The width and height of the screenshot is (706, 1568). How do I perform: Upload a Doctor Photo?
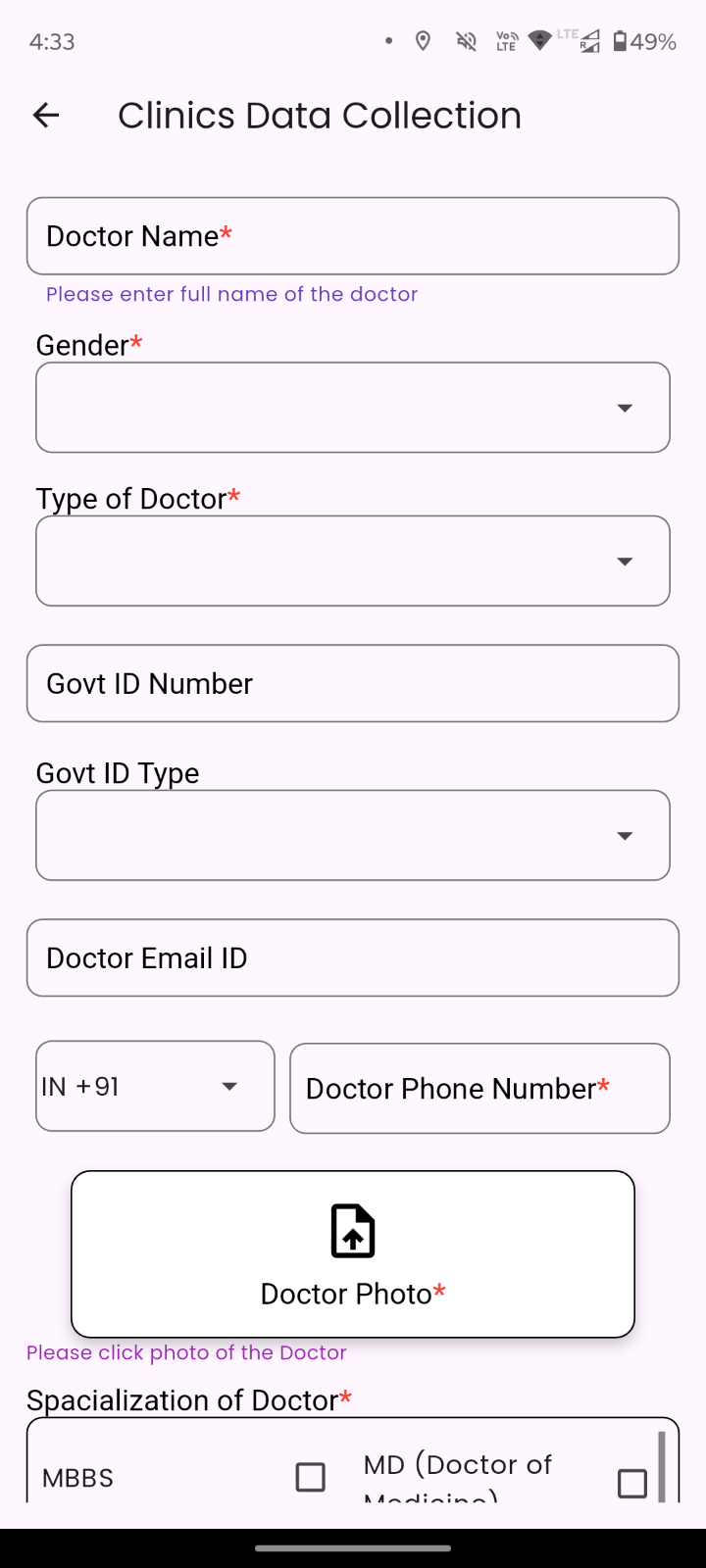353,1253
